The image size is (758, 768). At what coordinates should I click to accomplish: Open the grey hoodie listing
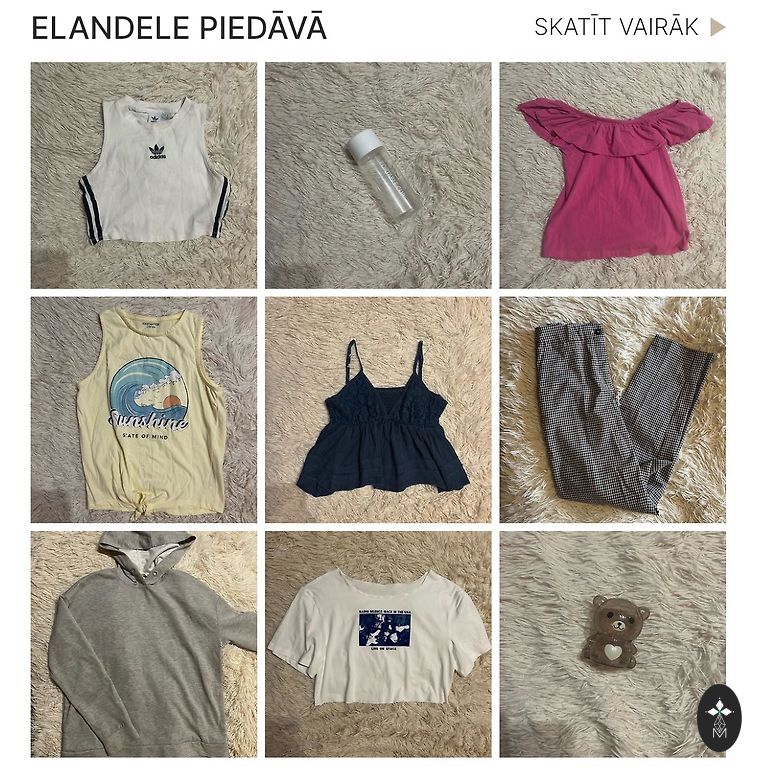143,643
